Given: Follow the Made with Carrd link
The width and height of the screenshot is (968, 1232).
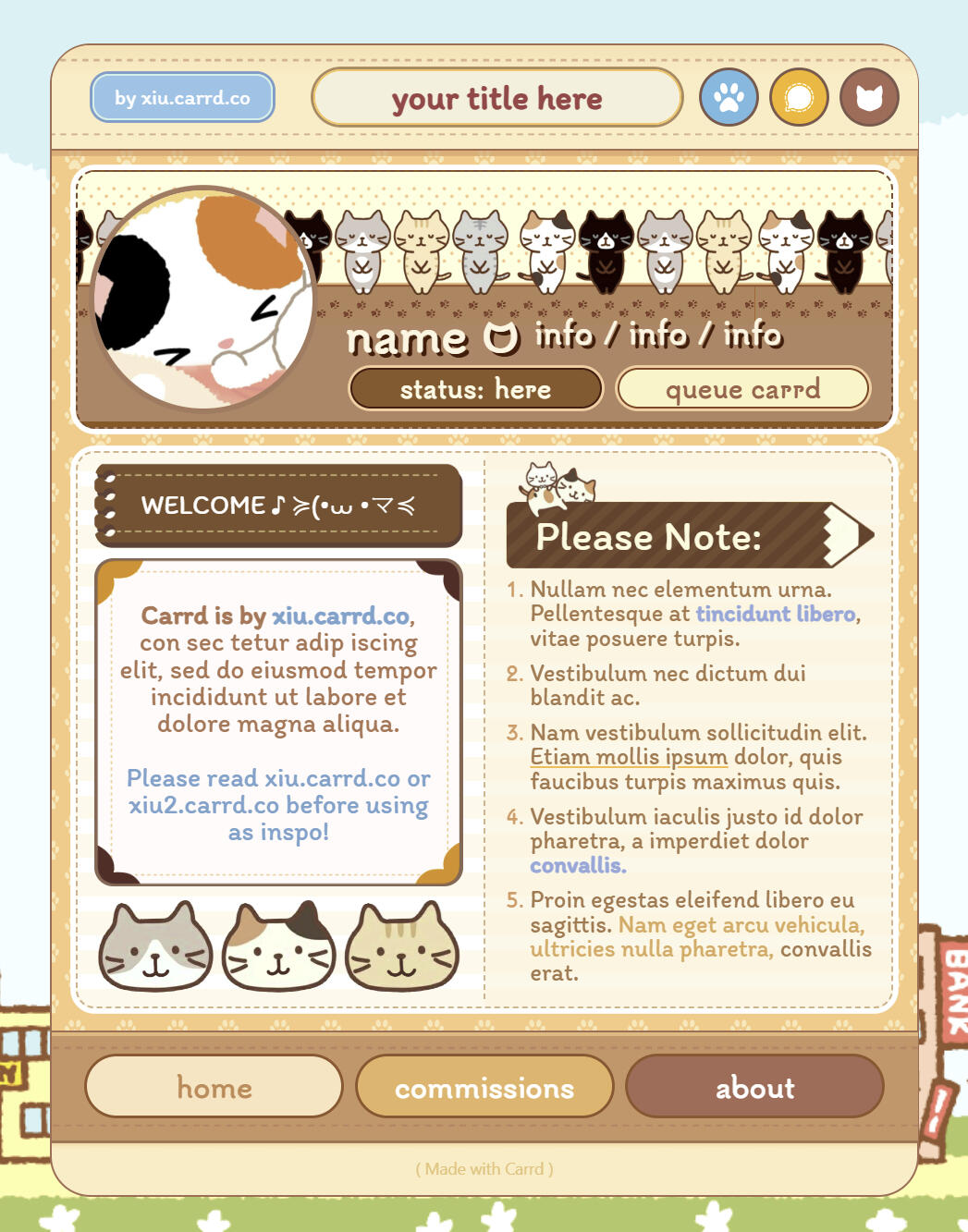Looking at the screenshot, I should click(x=484, y=1169).
